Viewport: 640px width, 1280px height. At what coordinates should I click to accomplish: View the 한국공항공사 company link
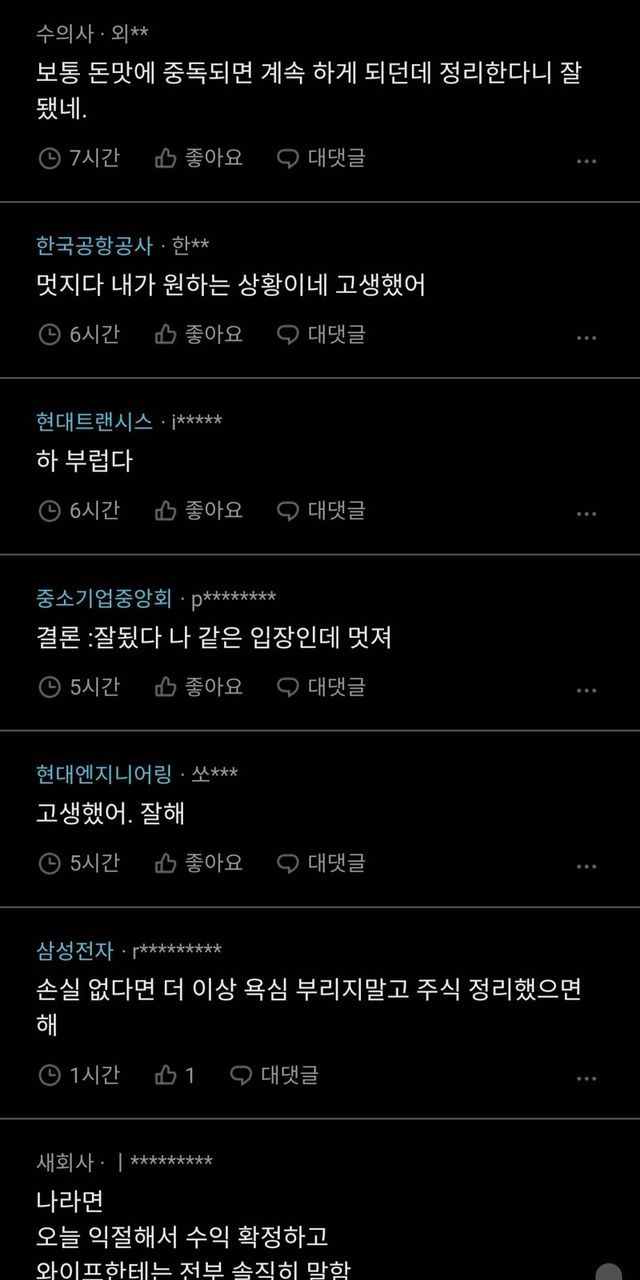pyautogui.click(x=94, y=245)
